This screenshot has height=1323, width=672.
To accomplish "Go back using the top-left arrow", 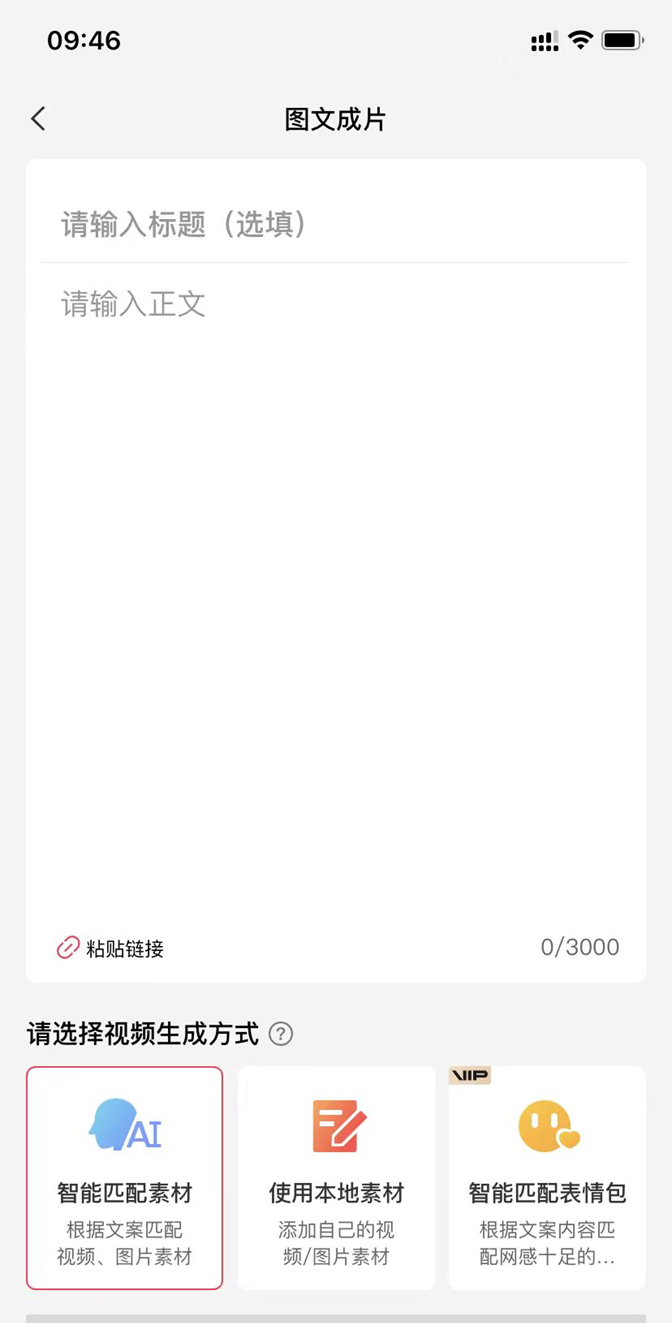I will click(38, 119).
